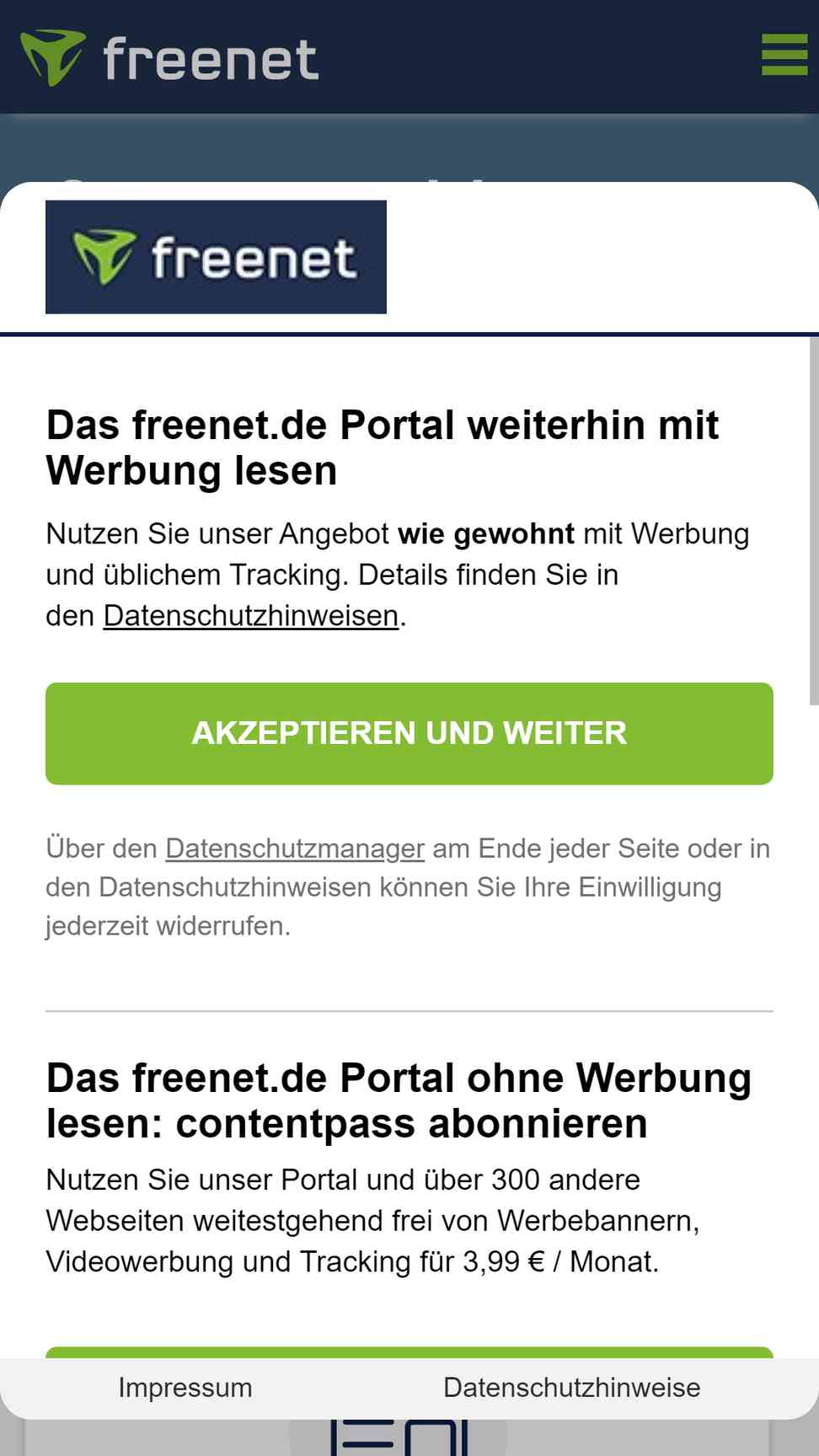Open the Datenschutzmanager link
This screenshot has width=819, height=1456.
coord(295,848)
